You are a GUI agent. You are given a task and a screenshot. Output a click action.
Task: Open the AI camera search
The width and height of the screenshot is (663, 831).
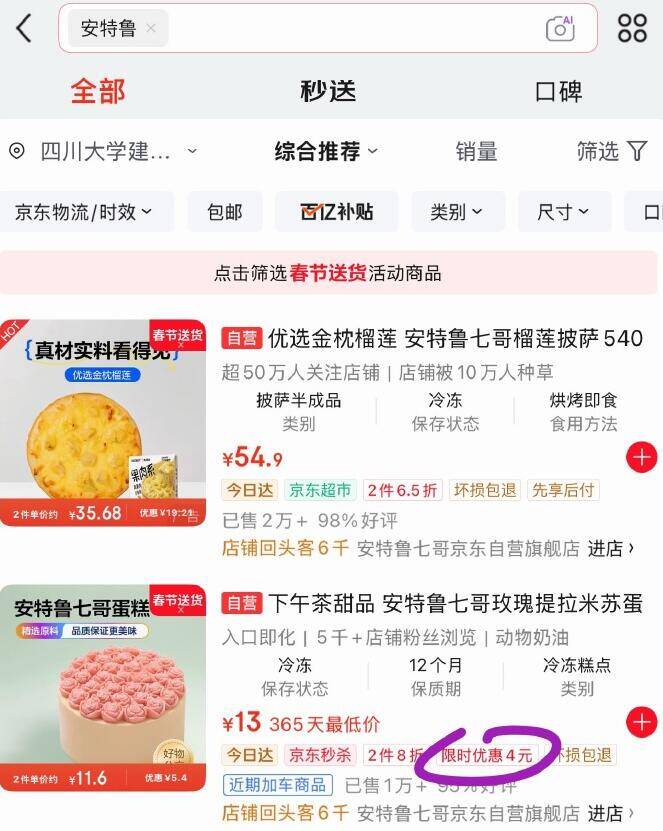tap(561, 28)
